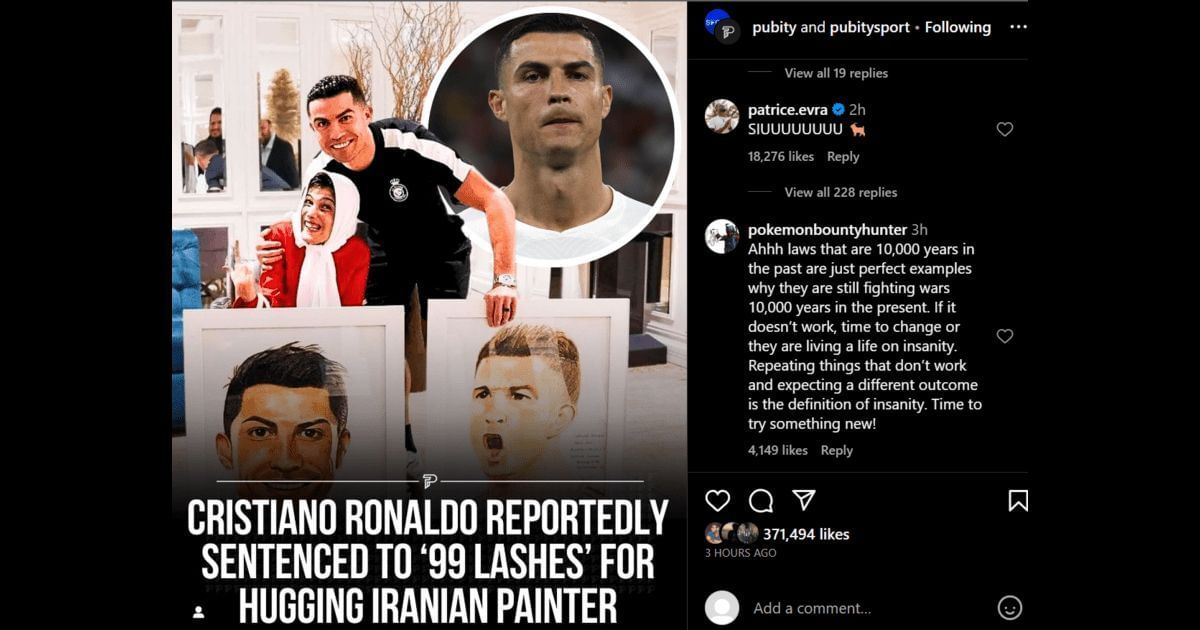
Task: Open the post's three-dot options menu
Action: (1018, 27)
